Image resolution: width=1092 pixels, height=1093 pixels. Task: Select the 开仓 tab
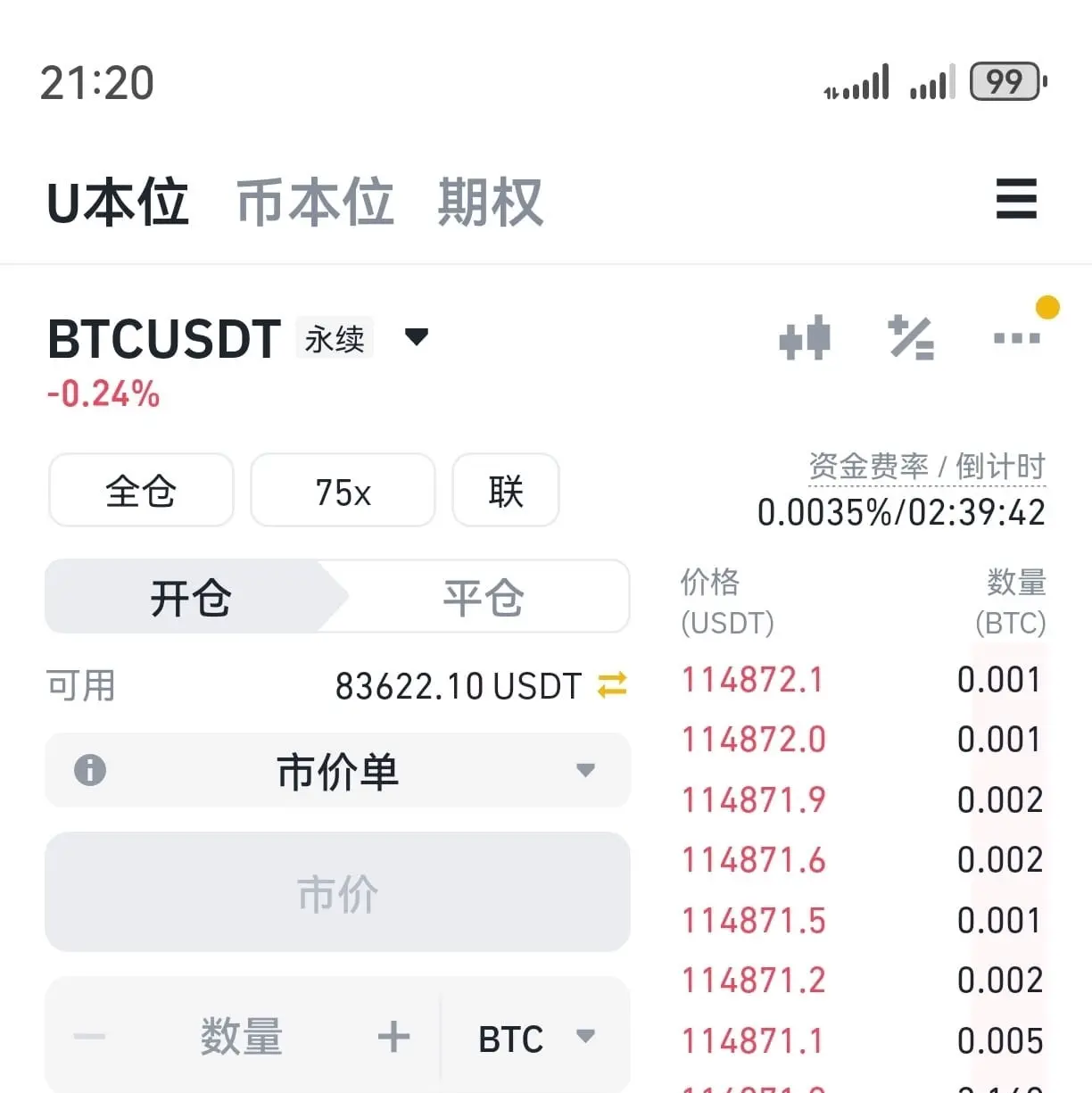pos(190,597)
